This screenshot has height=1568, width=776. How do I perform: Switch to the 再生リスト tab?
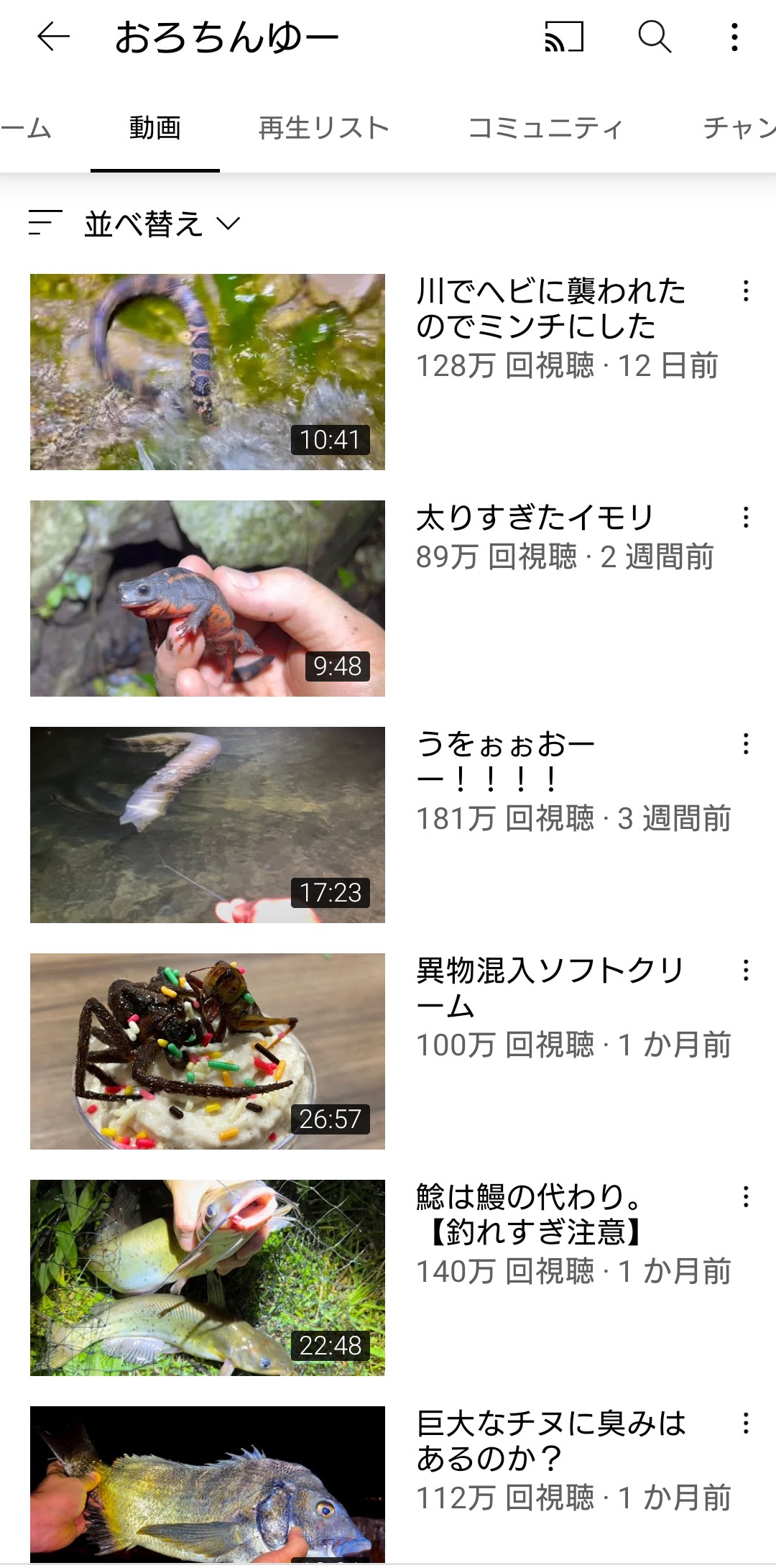[323, 129]
